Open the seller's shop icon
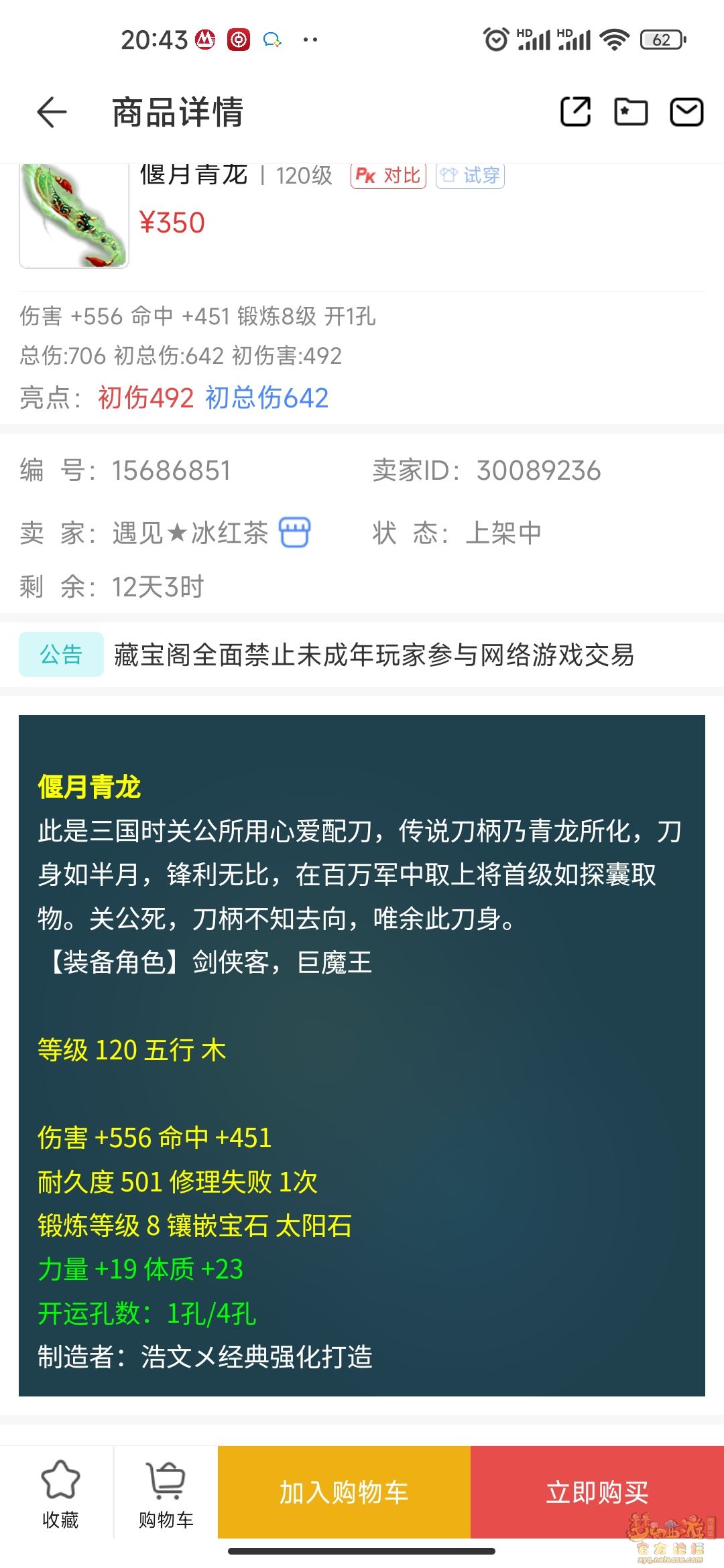This screenshot has width=724, height=1568. (294, 533)
